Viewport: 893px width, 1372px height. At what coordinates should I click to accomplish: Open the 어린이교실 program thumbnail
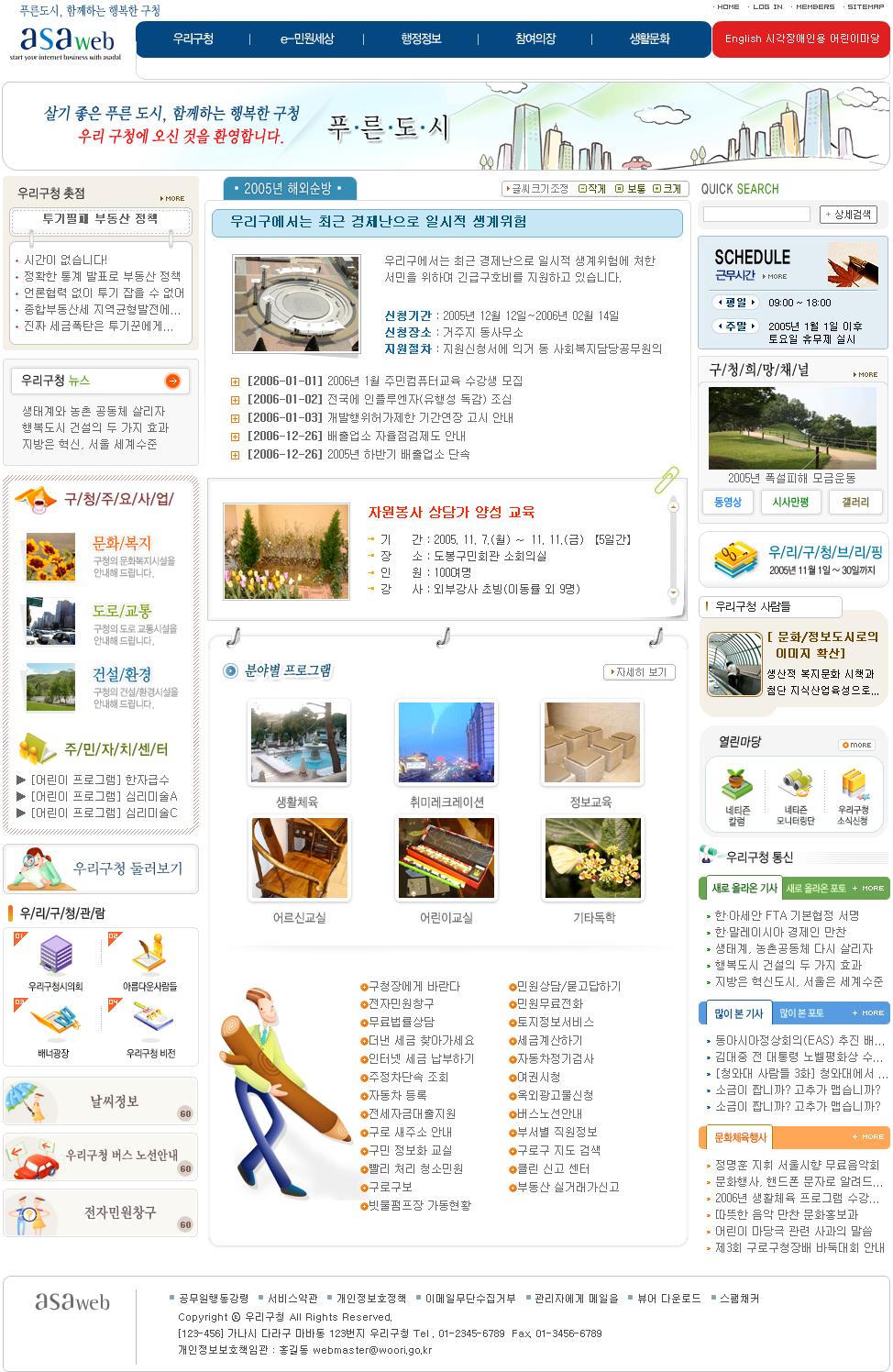(446, 858)
